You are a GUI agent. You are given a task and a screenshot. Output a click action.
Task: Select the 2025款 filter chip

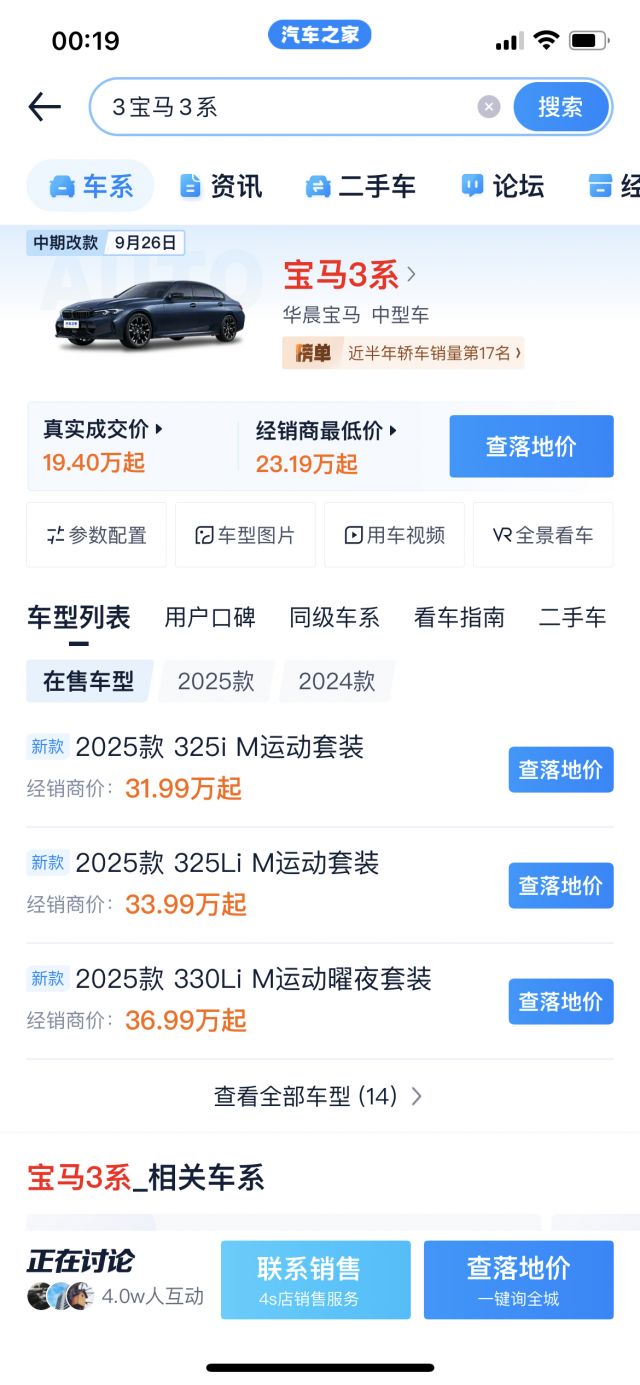click(x=216, y=682)
